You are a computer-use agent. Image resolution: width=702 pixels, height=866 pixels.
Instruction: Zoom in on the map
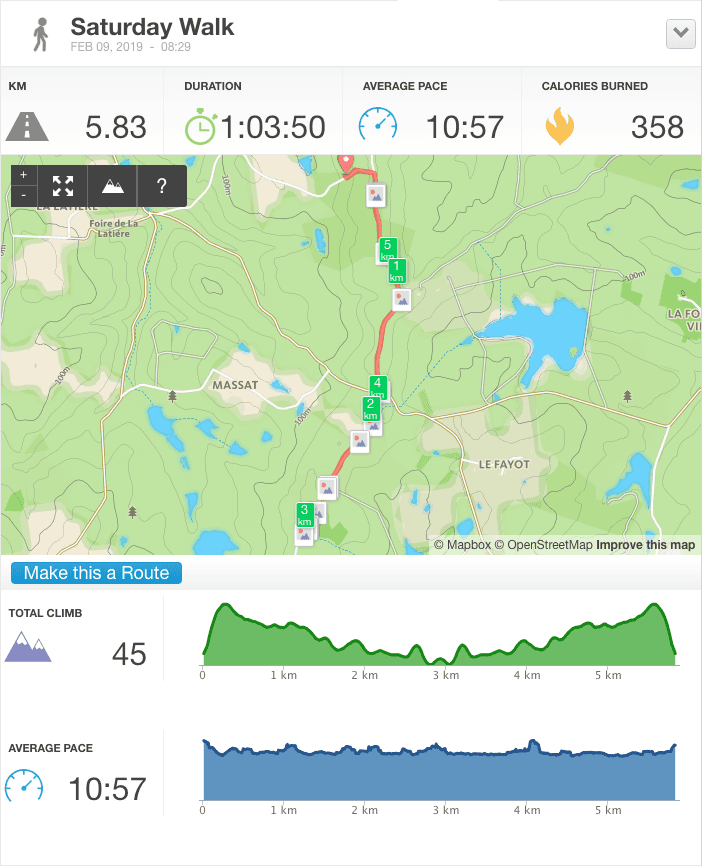tap(24, 175)
